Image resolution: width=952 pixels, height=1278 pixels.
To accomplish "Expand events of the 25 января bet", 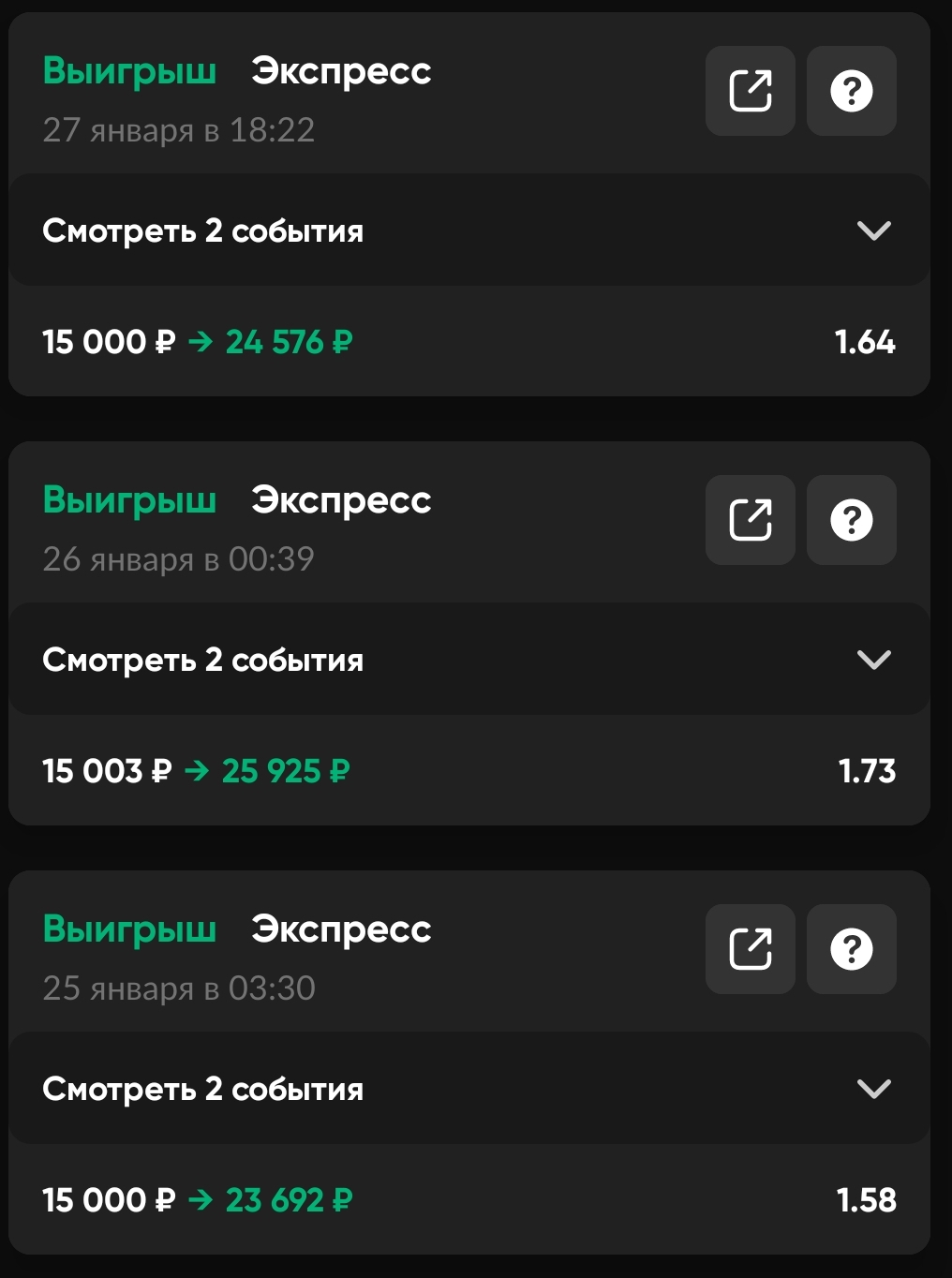I will tap(469, 1089).
